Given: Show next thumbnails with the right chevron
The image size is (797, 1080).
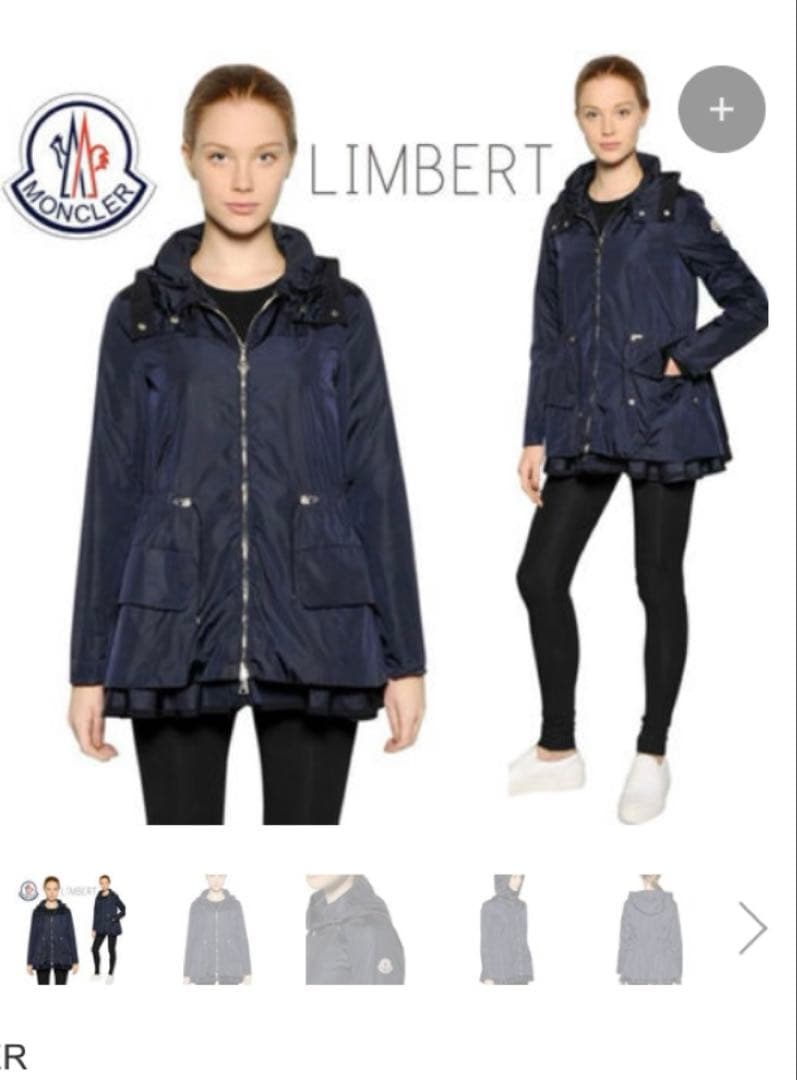Looking at the screenshot, I should click(x=752, y=929).
